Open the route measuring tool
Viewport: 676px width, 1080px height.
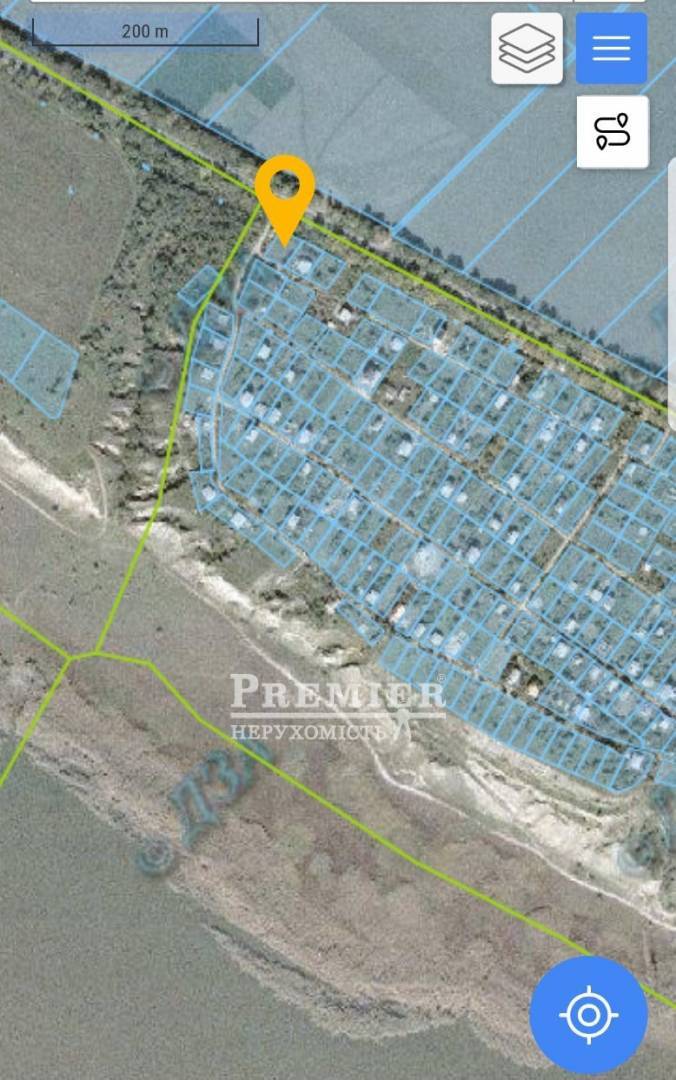pos(612,132)
